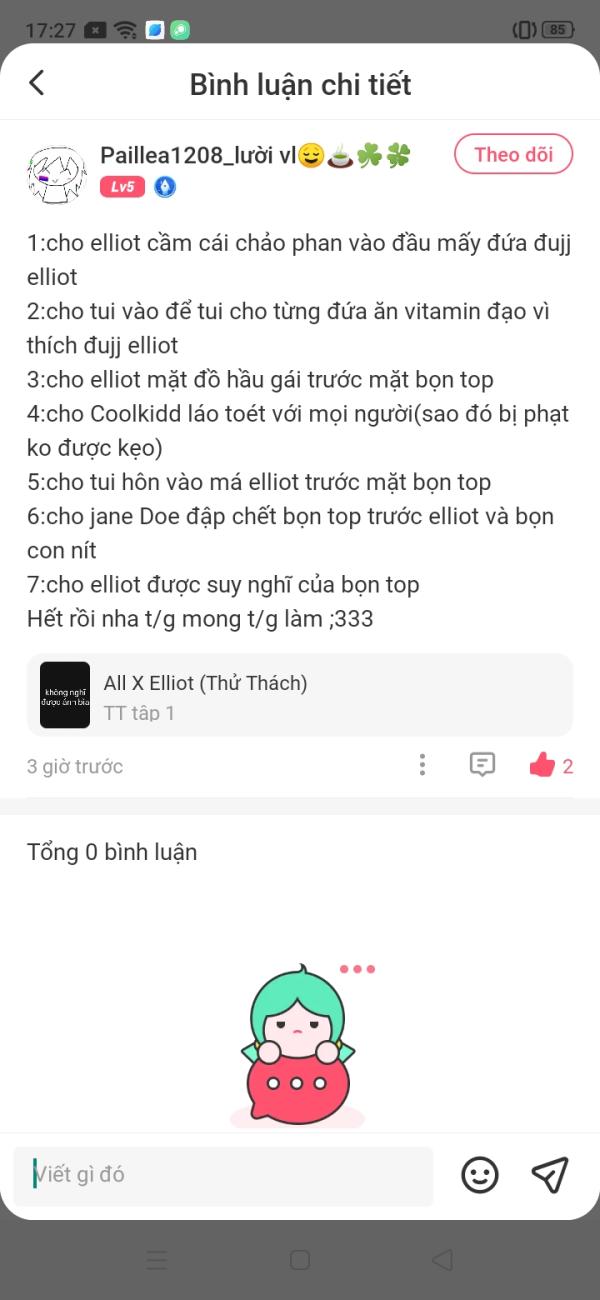The height and width of the screenshot is (1300, 600).
Task: Tap the system home button
Action: point(300,1260)
